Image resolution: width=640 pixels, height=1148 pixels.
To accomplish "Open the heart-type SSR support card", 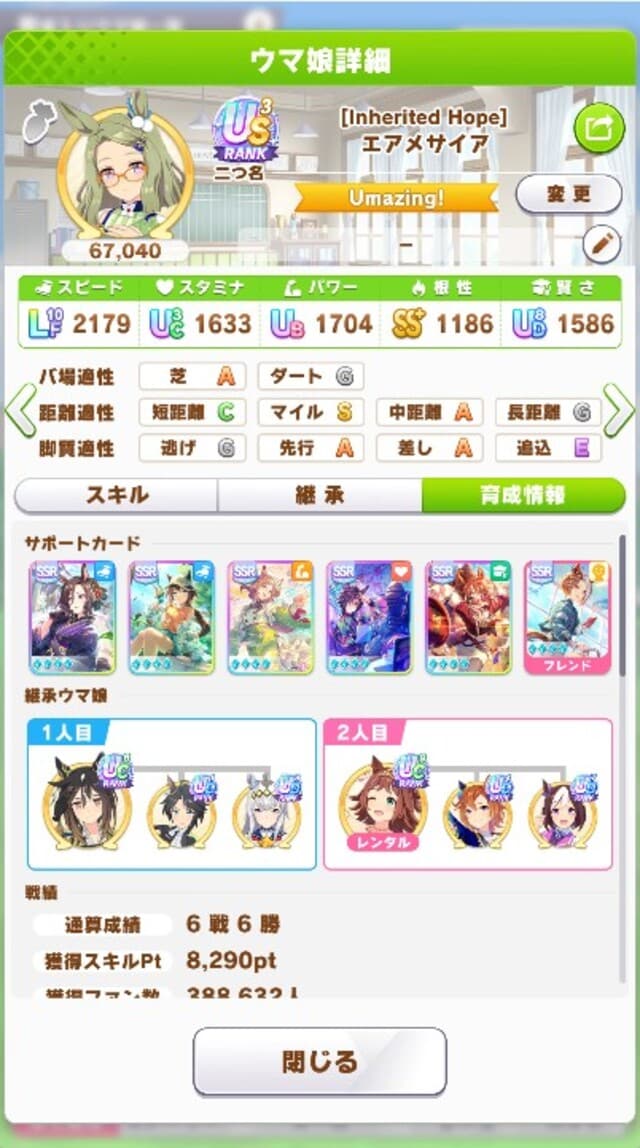I will pos(369,616).
